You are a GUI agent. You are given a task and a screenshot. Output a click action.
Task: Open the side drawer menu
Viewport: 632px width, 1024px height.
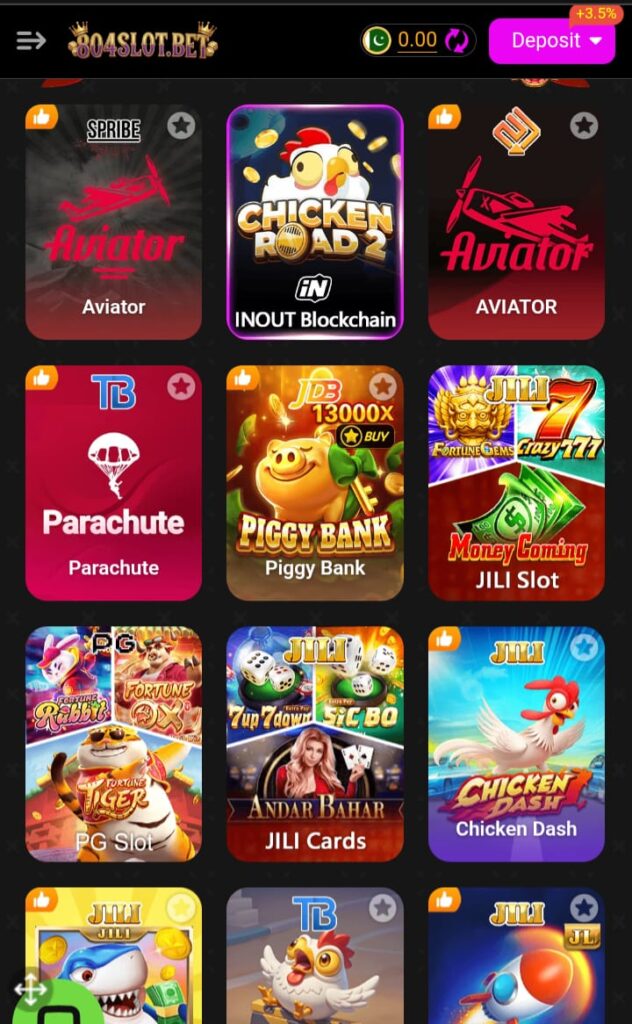pyautogui.click(x=31, y=40)
